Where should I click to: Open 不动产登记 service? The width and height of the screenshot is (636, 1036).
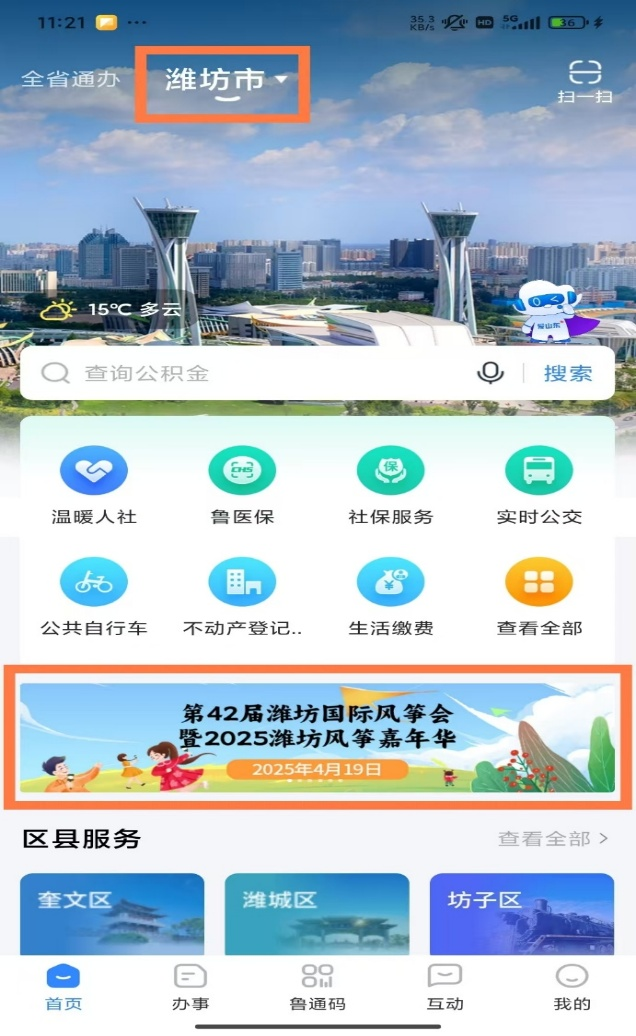[242, 582]
